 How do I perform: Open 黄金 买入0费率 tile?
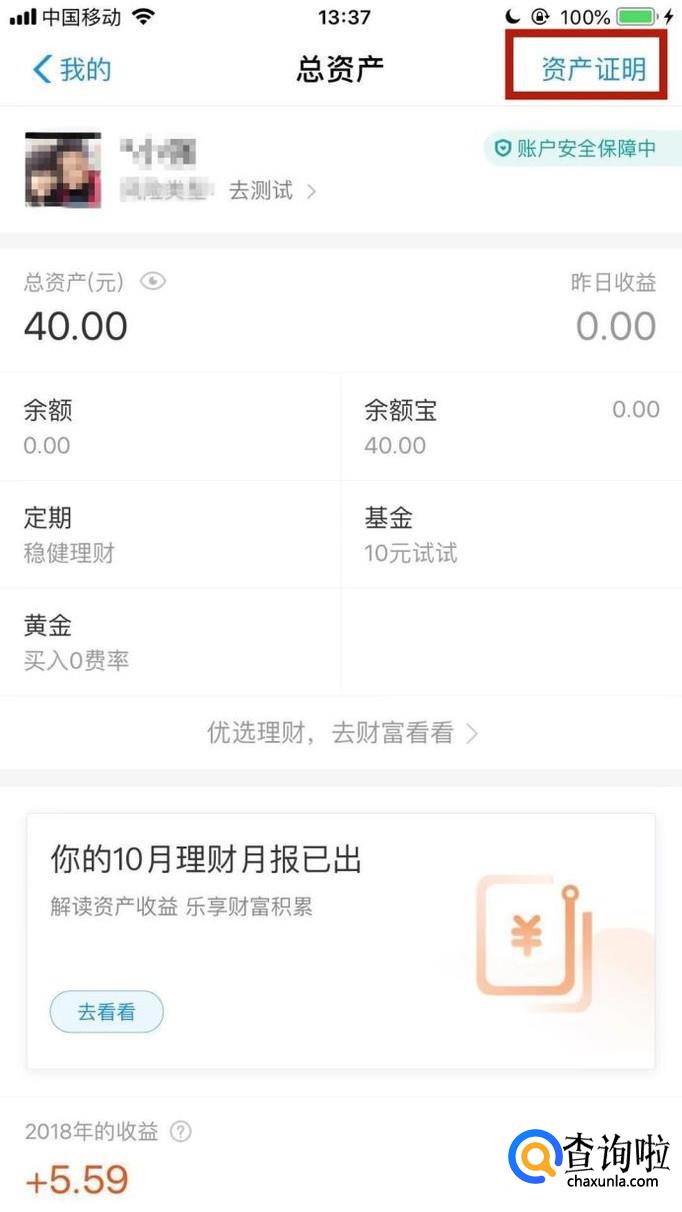170,642
